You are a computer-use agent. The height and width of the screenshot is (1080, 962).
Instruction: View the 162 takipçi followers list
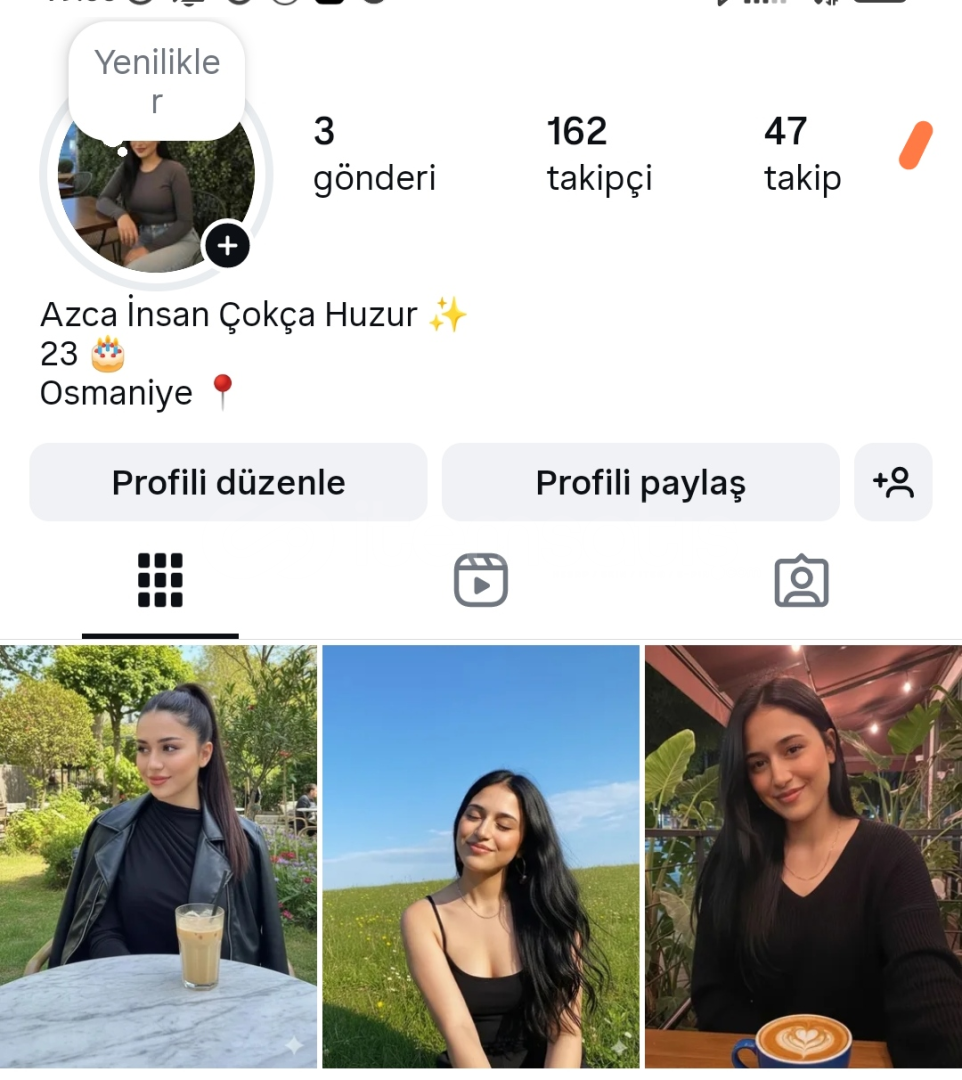coord(598,154)
